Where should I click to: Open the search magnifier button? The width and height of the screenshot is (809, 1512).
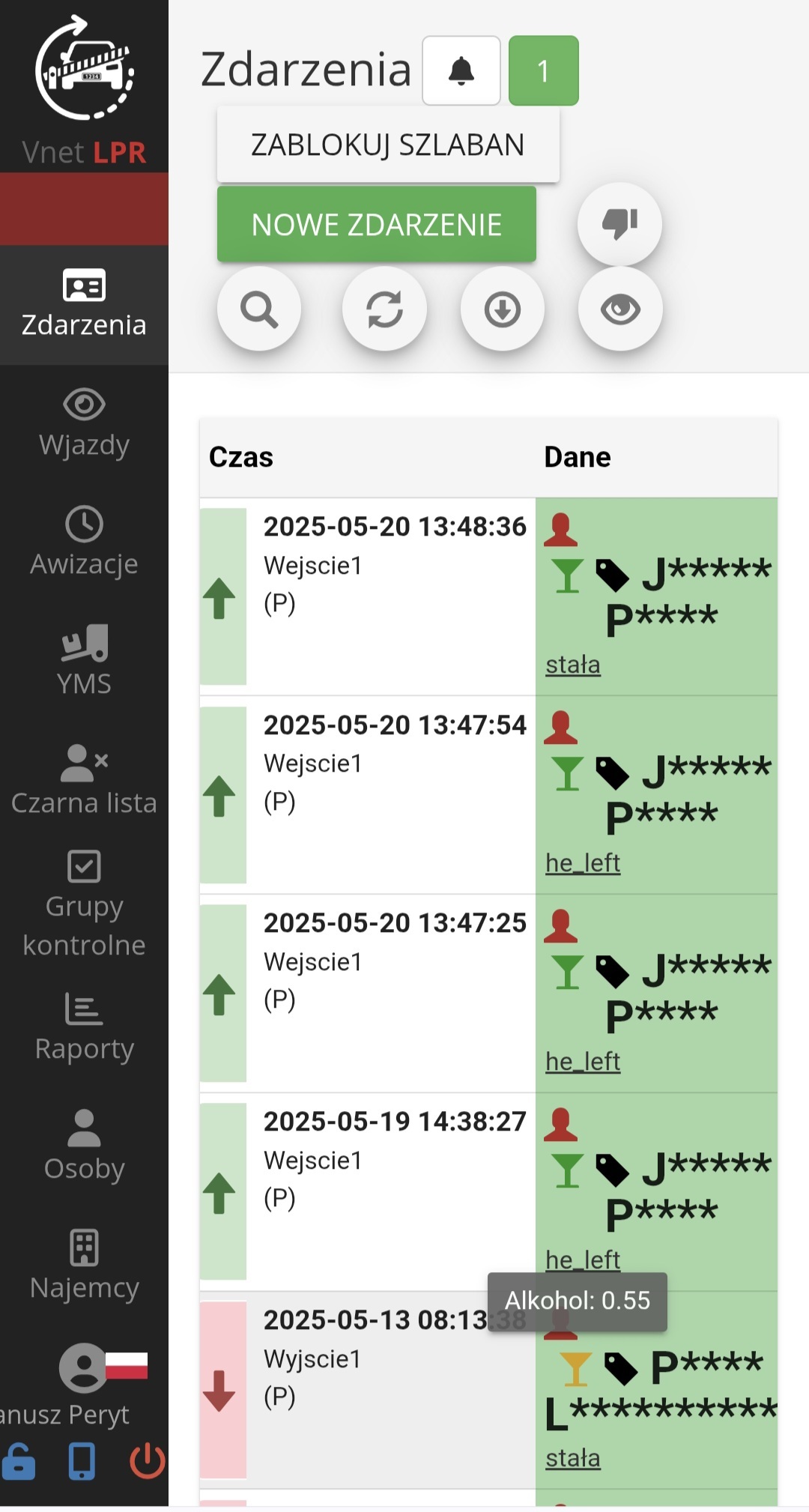tap(259, 309)
